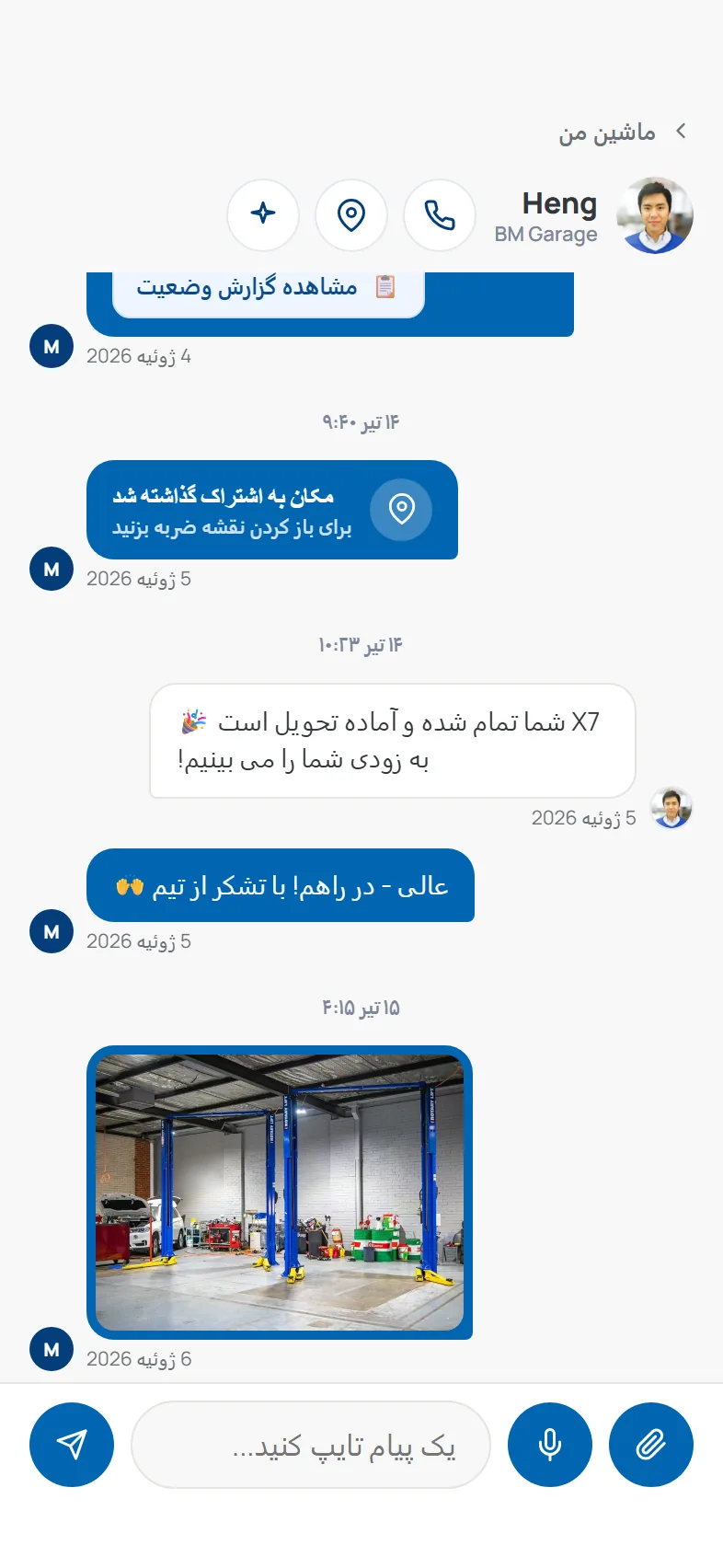The height and width of the screenshot is (1568, 723).
Task: Open the location pin in the header
Action: coord(351,215)
